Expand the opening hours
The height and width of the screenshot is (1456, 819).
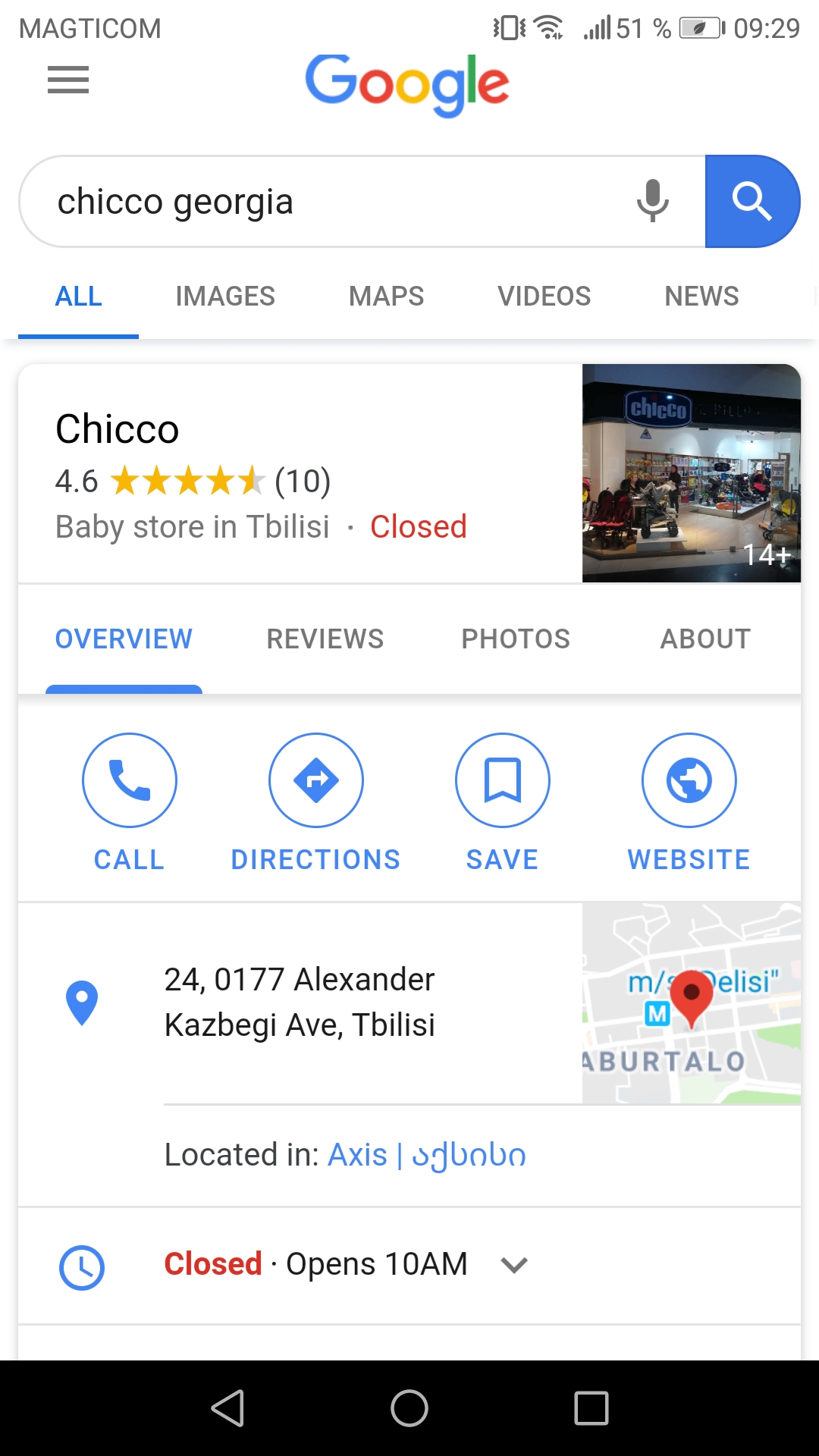[514, 1265]
